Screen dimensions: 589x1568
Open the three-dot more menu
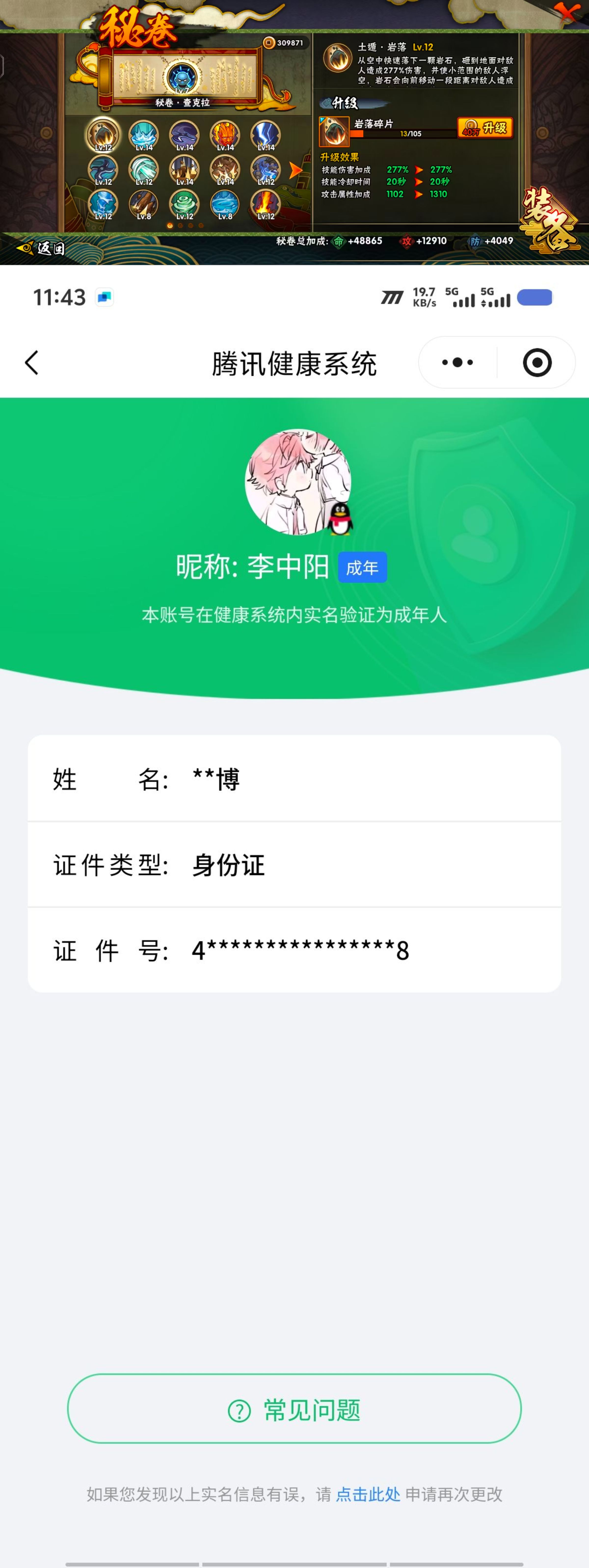pos(457,363)
